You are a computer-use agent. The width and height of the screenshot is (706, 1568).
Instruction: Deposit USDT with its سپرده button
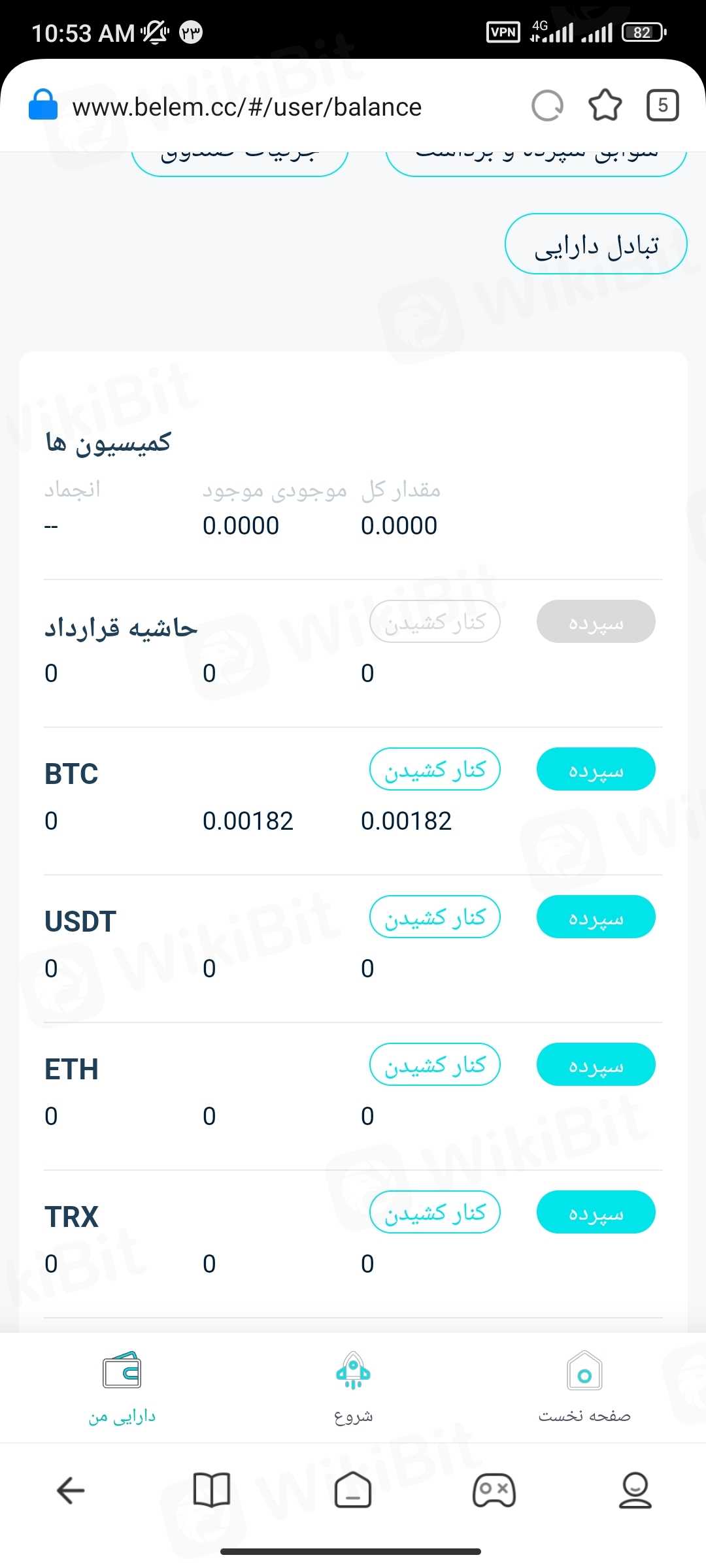click(596, 917)
